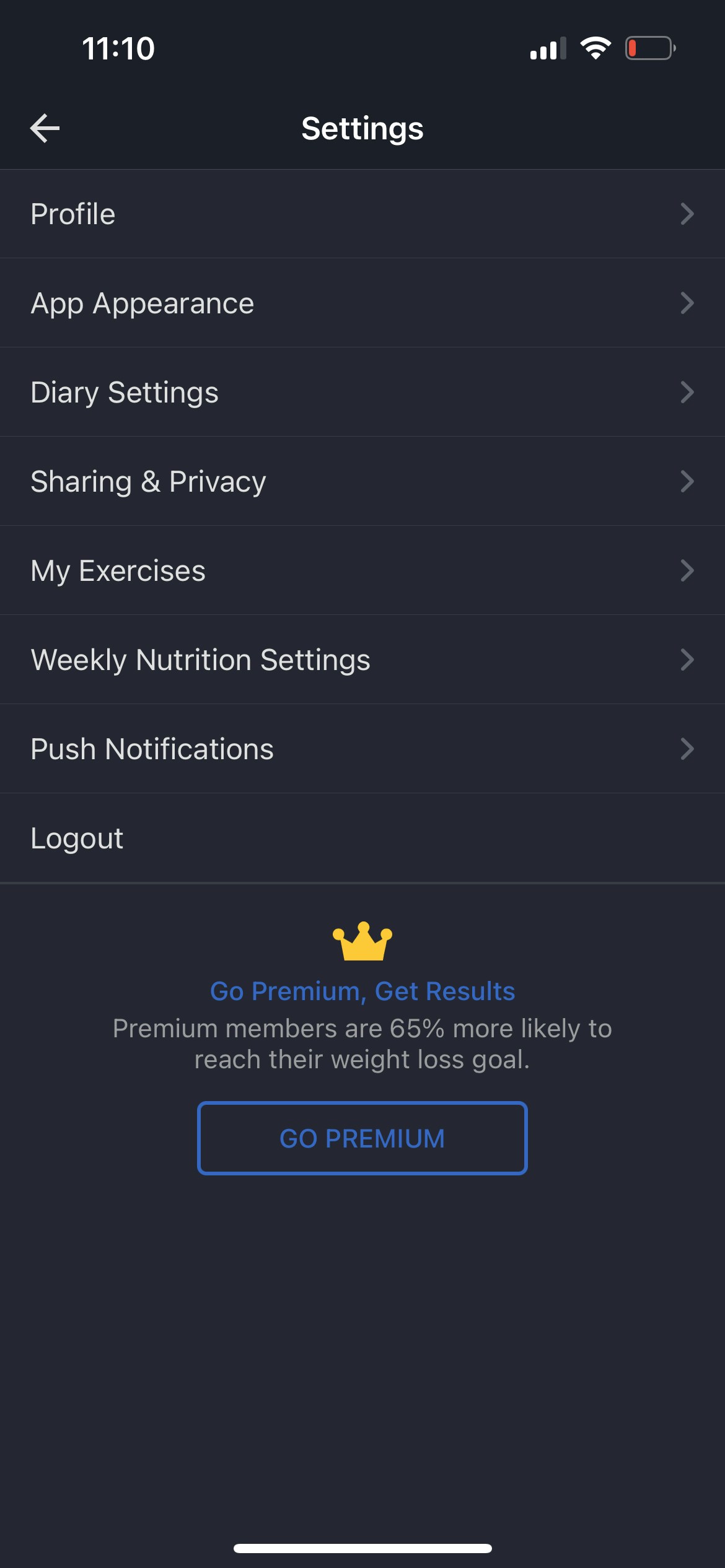Go to Diary Settings
Image resolution: width=725 pixels, height=1568 pixels.
(362, 393)
